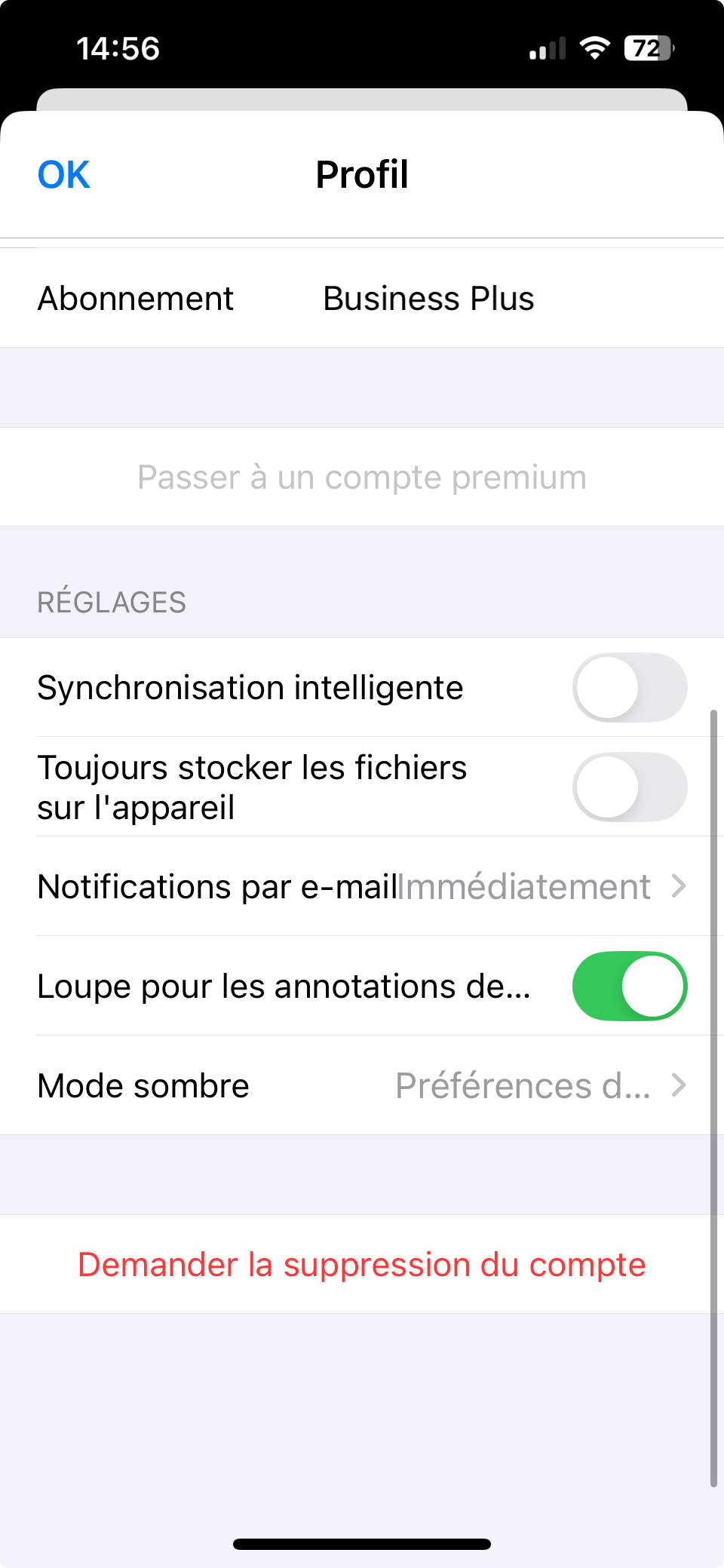Enable Synchronisation intelligente

[x=629, y=687]
